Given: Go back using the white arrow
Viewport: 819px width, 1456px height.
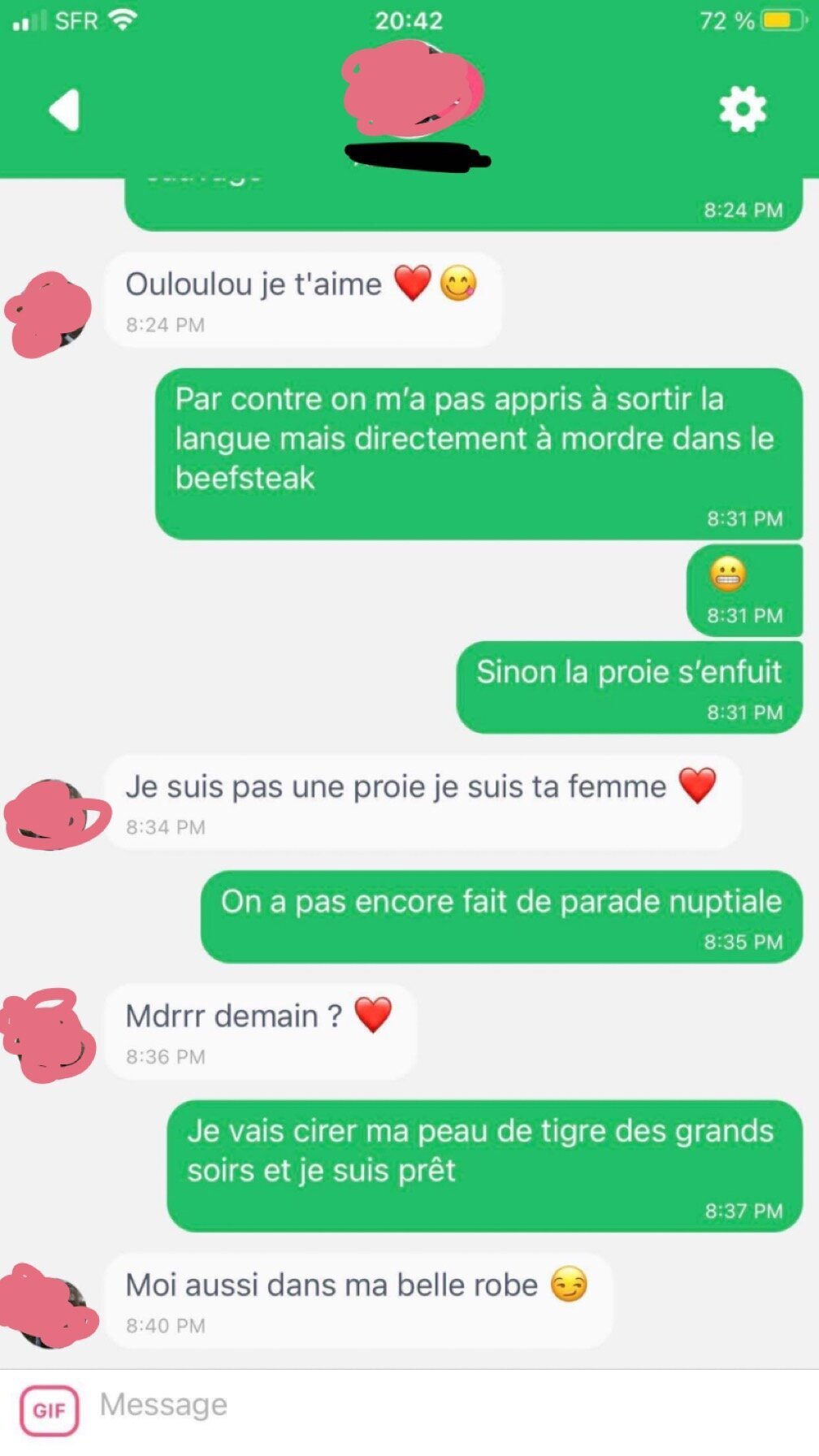Looking at the screenshot, I should 65,110.
